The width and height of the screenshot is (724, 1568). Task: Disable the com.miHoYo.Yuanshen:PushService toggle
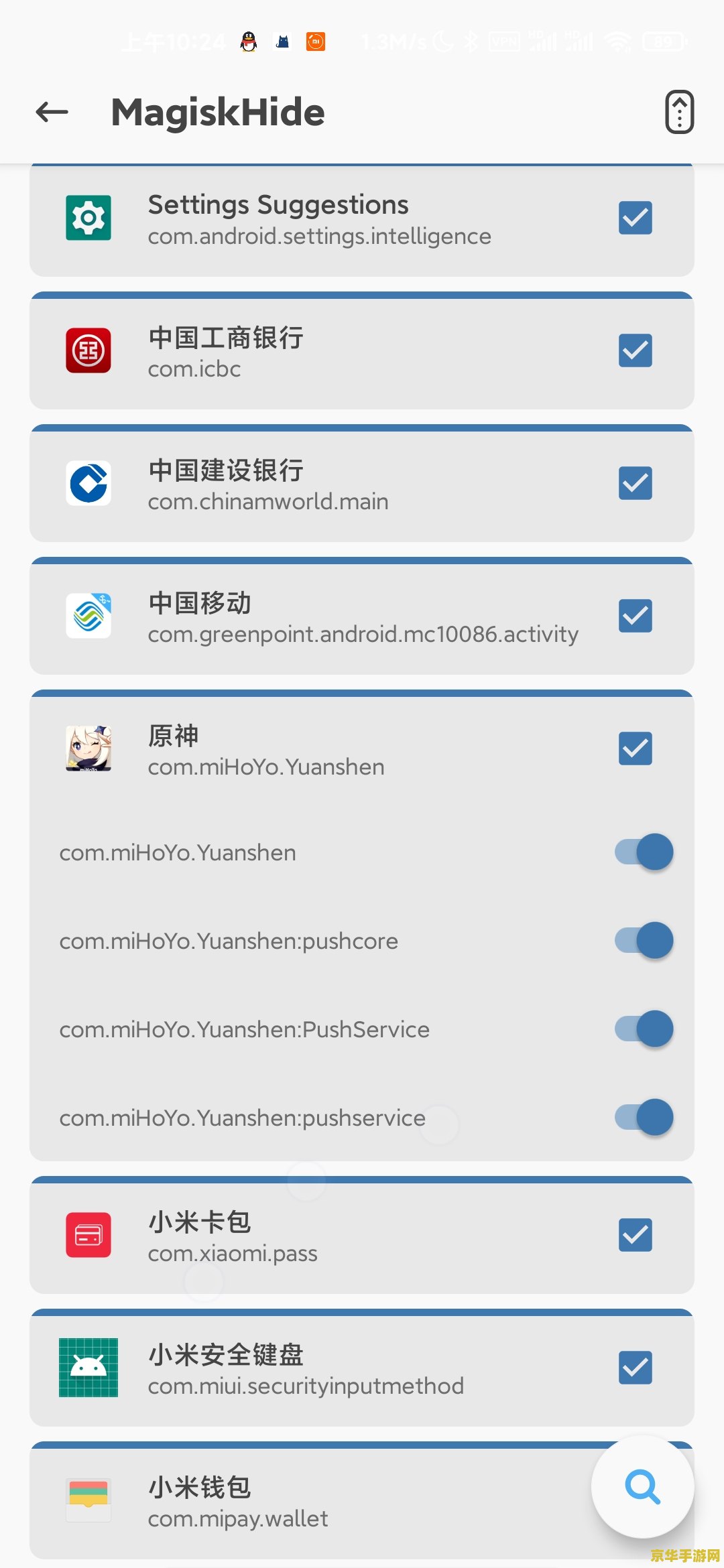click(642, 1029)
